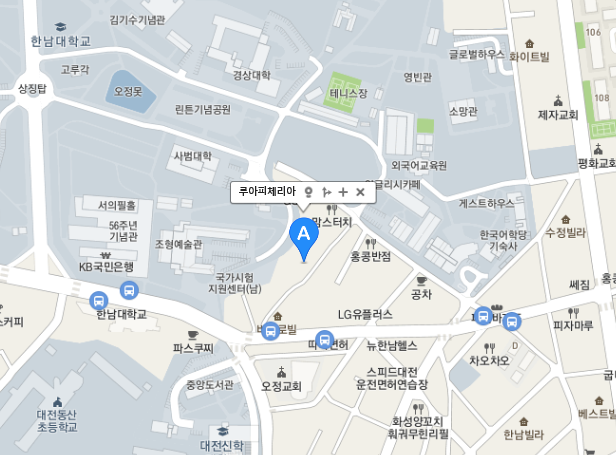Tap the bus stop above 한남대학교 label
The height and width of the screenshot is (455, 616).
(x=99, y=301)
